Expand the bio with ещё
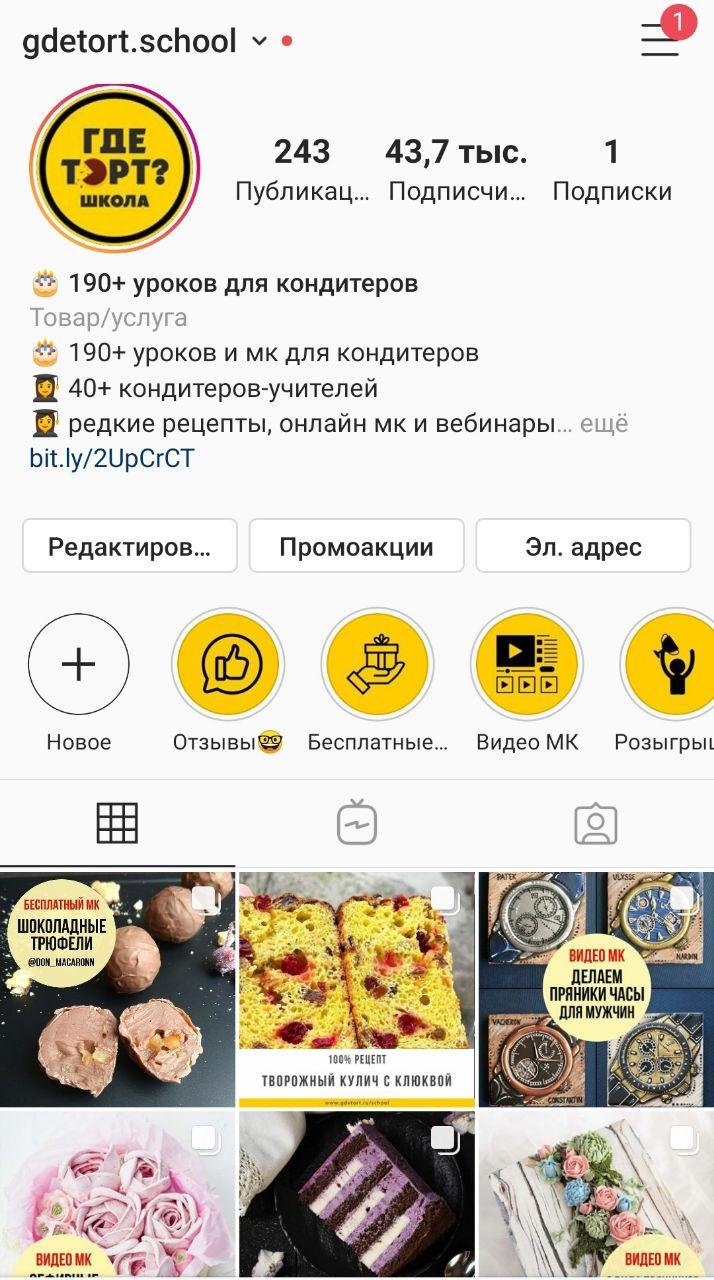Image resolution: width=714 pixels, height=1280 pixels. (604, 424)
